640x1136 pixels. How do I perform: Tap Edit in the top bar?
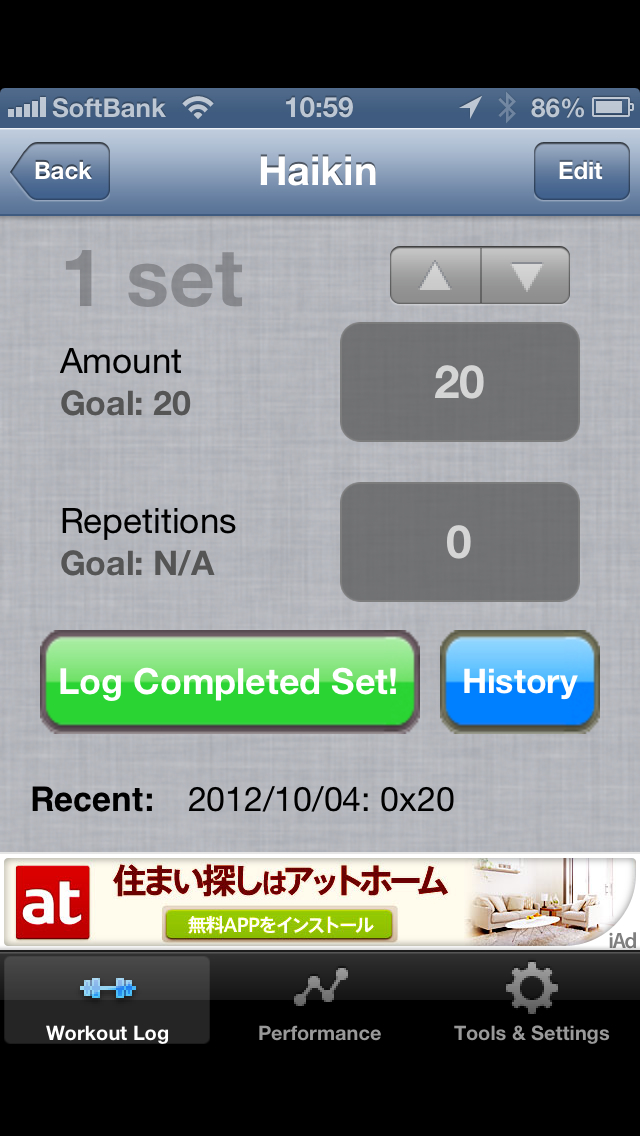point(580,171)
